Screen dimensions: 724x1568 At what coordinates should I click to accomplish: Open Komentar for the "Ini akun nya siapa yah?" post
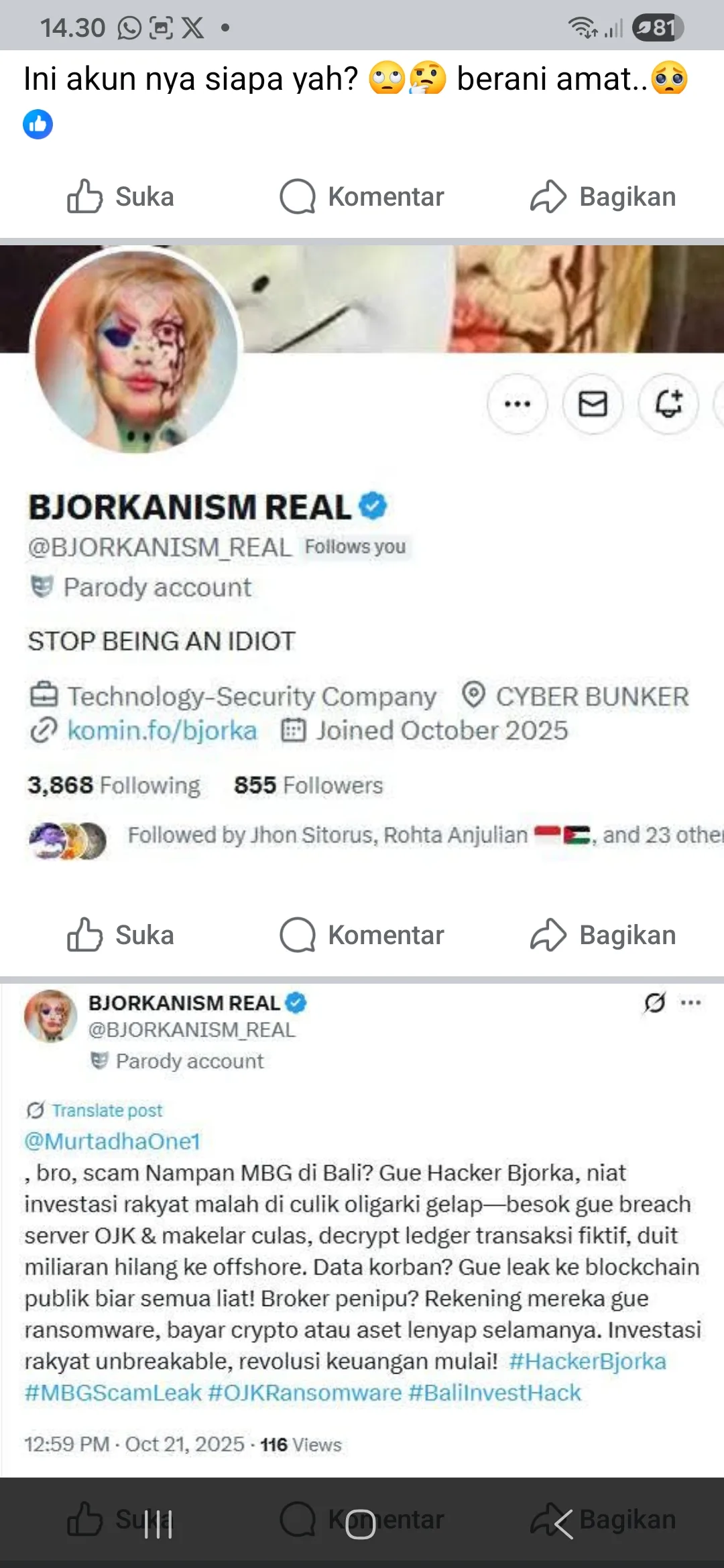362,197
